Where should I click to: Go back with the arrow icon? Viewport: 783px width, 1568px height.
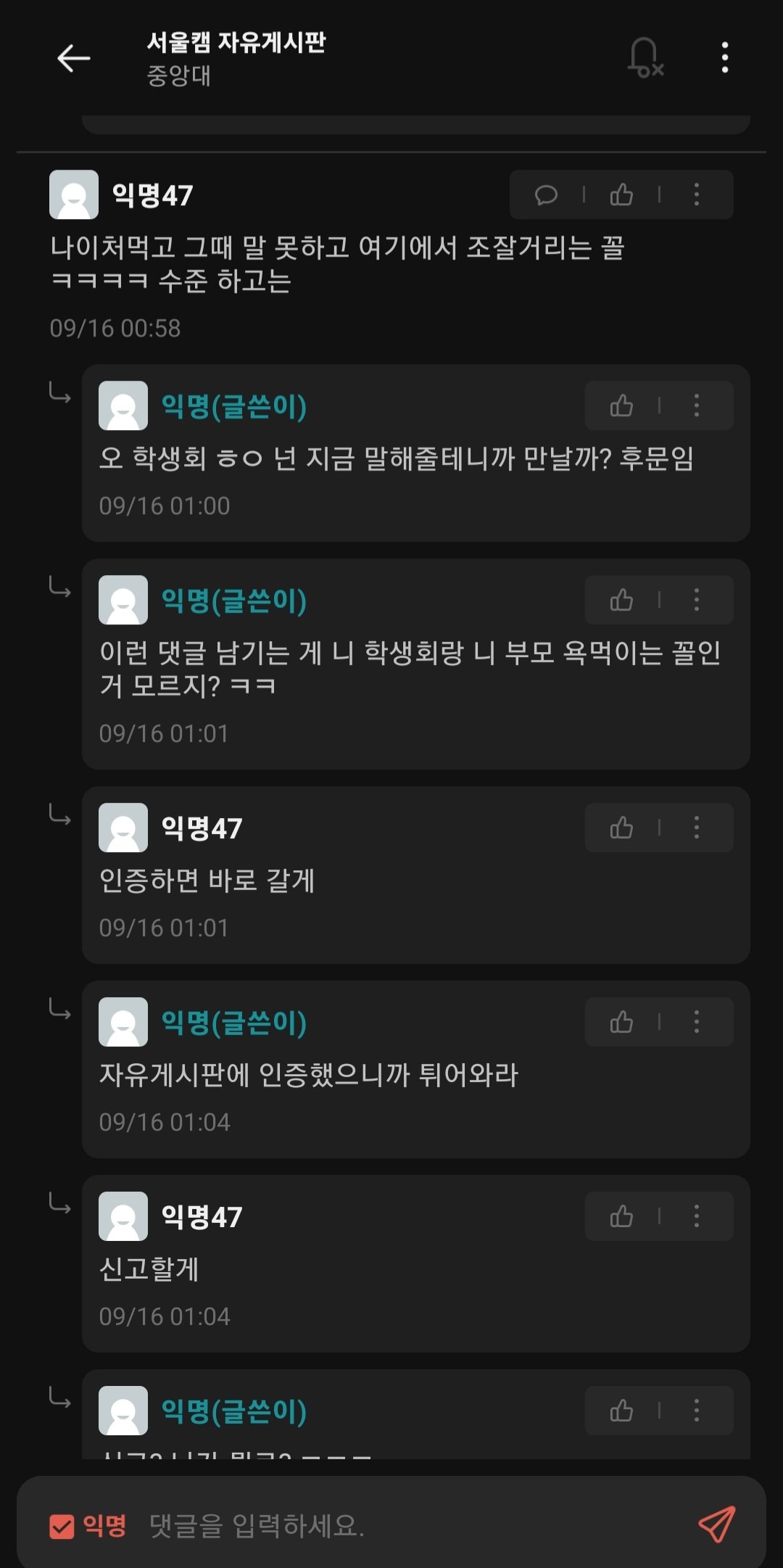[74, 59]
